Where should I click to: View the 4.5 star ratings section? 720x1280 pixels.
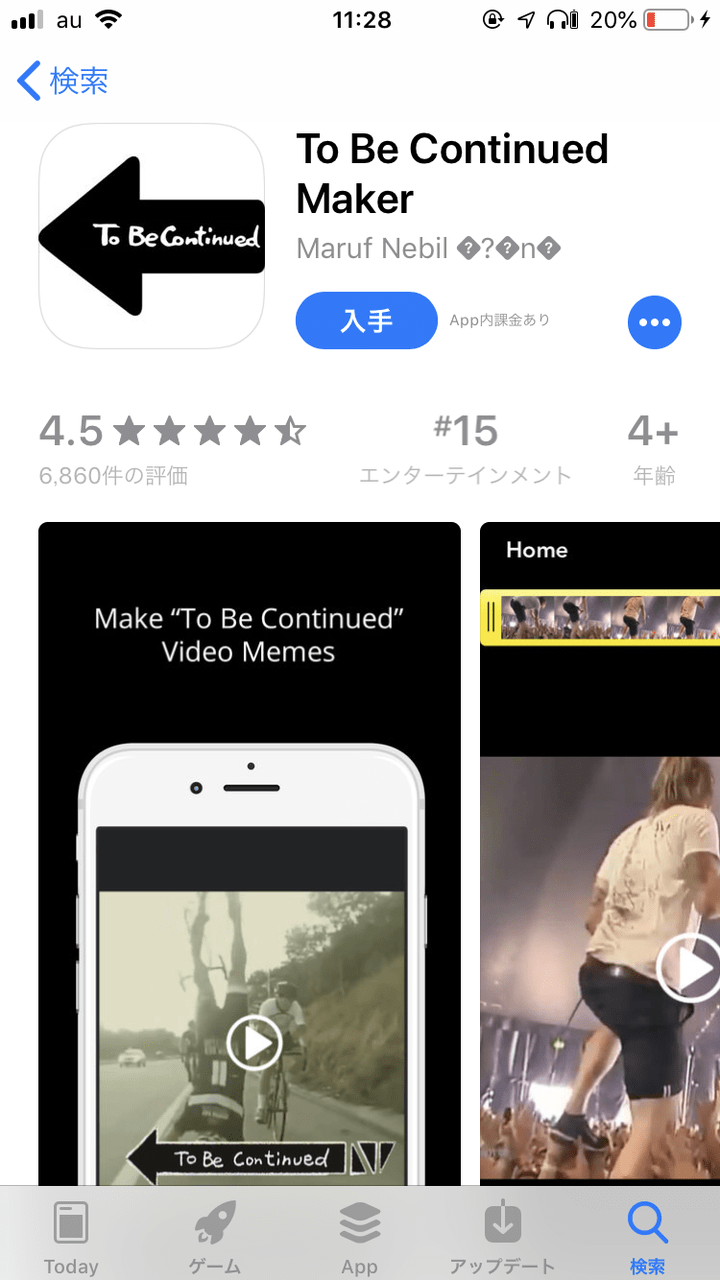pyautogui.click(x=172, y=447)
